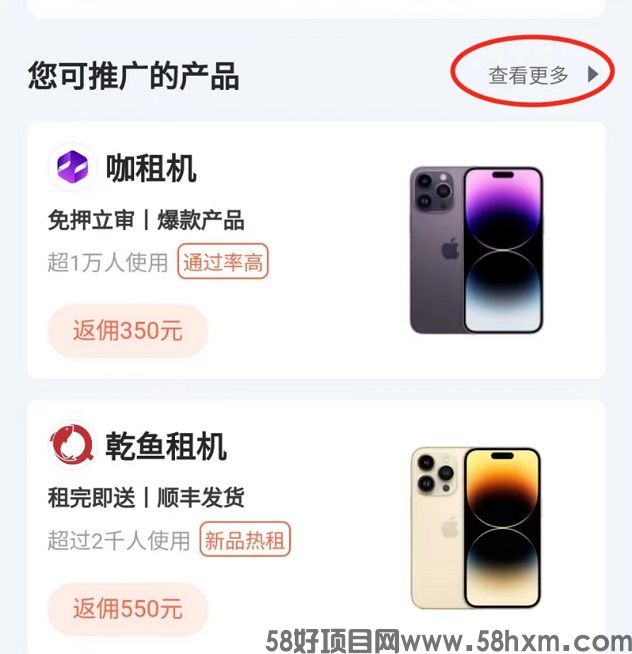Viewport: 632px width, 654px height.
Task: Open the 咖租机 product card
Action: click(150, 169)
